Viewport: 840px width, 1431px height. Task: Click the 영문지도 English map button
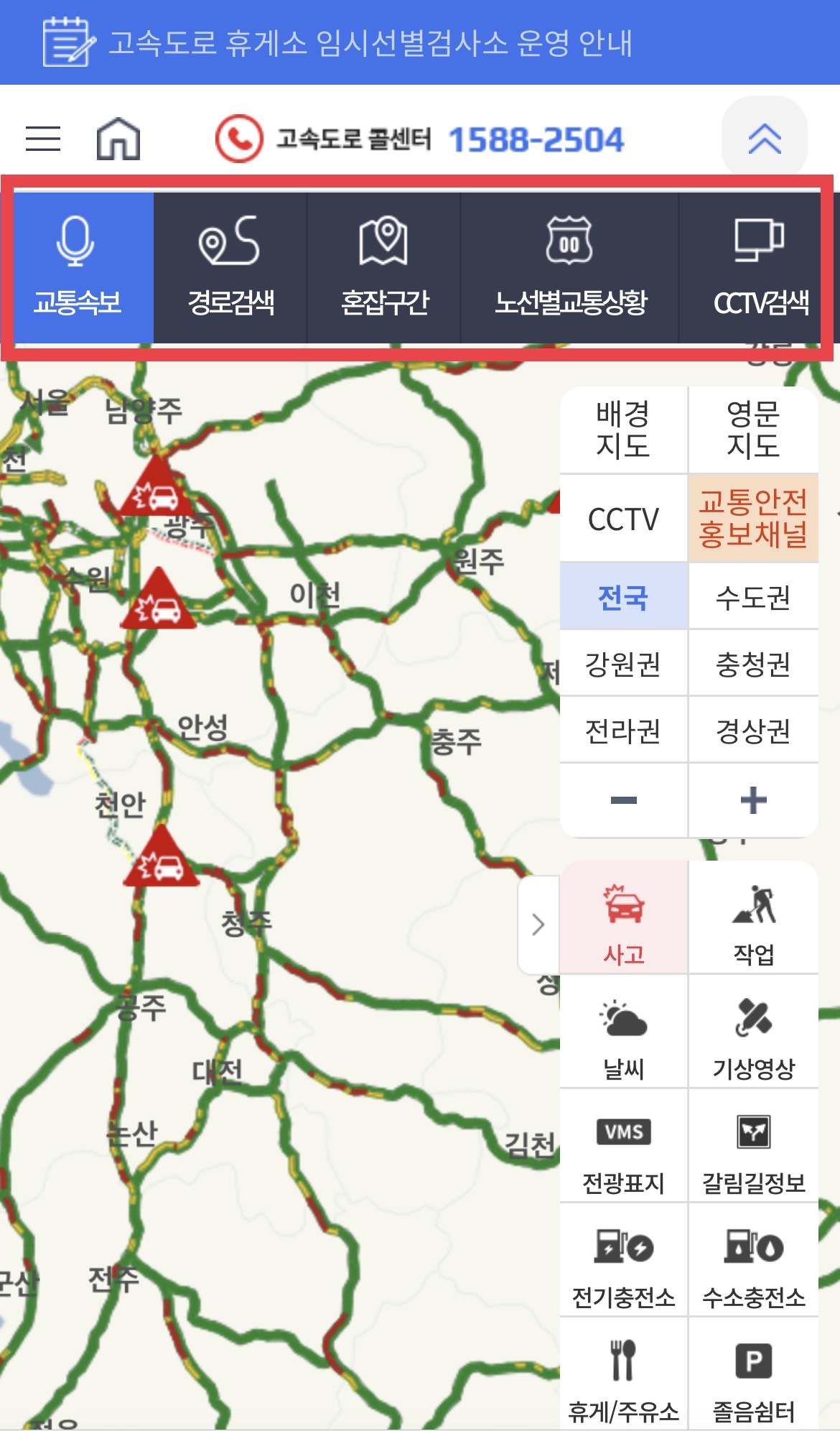point(752,429)
